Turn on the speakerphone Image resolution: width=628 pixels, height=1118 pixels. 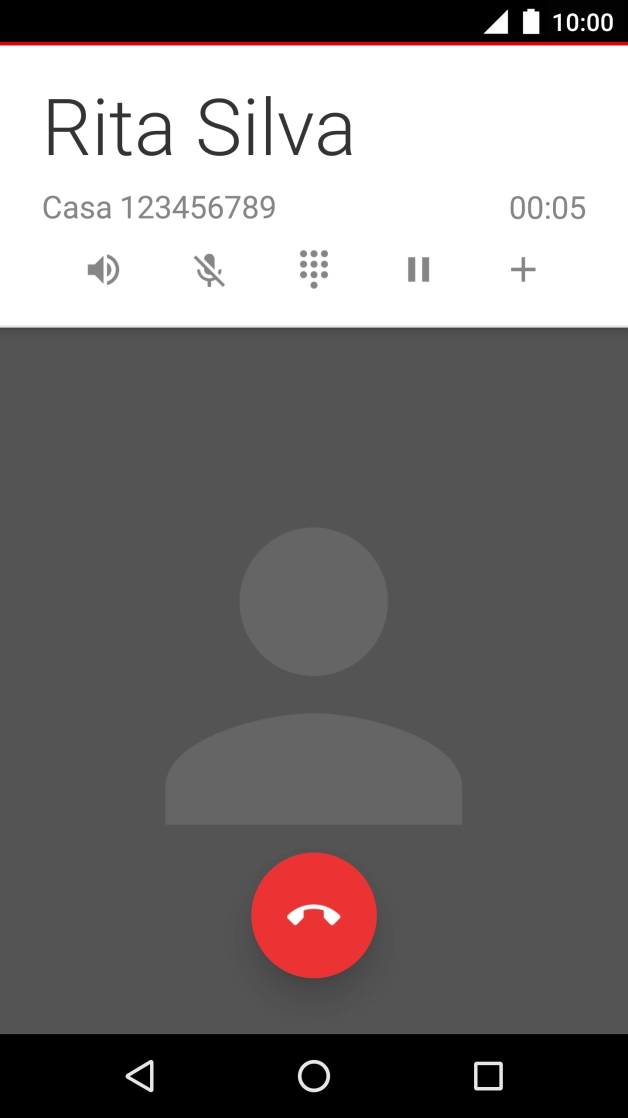(104, 270)
